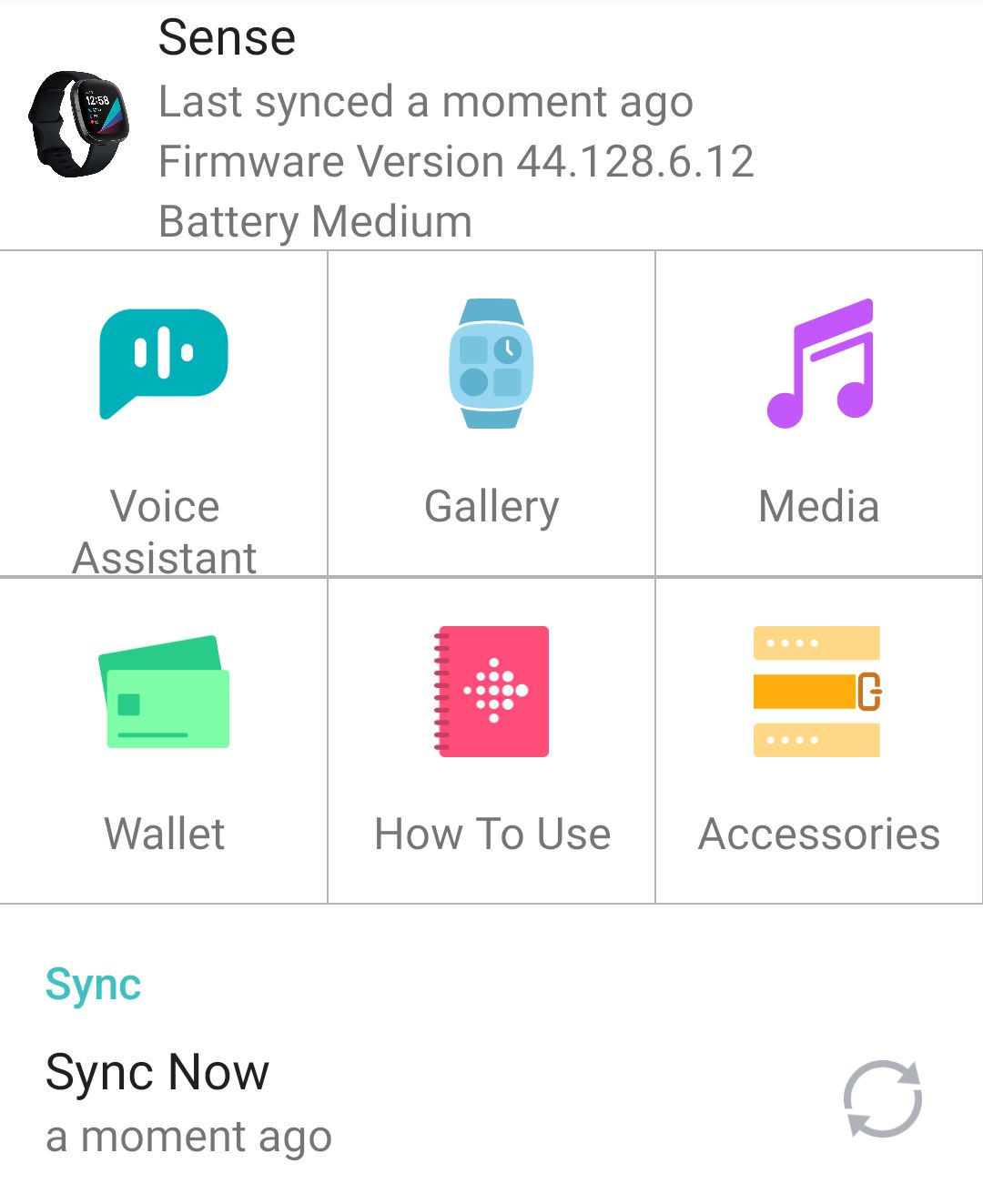The image size is (983, 1204).
Task: Open the Media settings tile
Action: point(819,414)
